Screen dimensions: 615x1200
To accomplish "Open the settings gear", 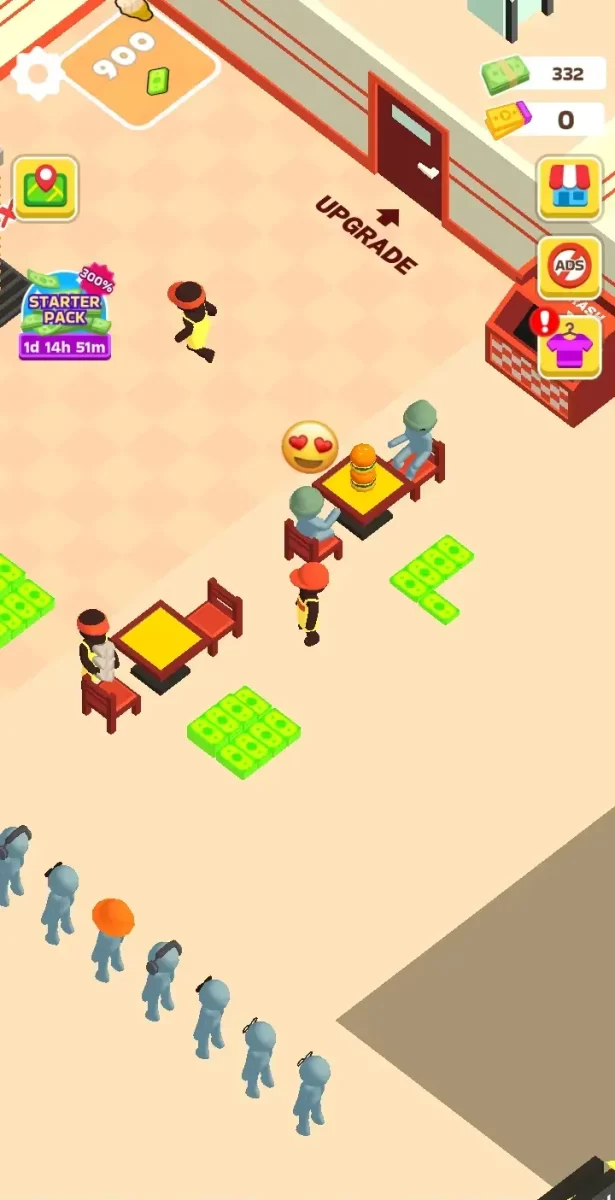I will (x=38, y=73).
